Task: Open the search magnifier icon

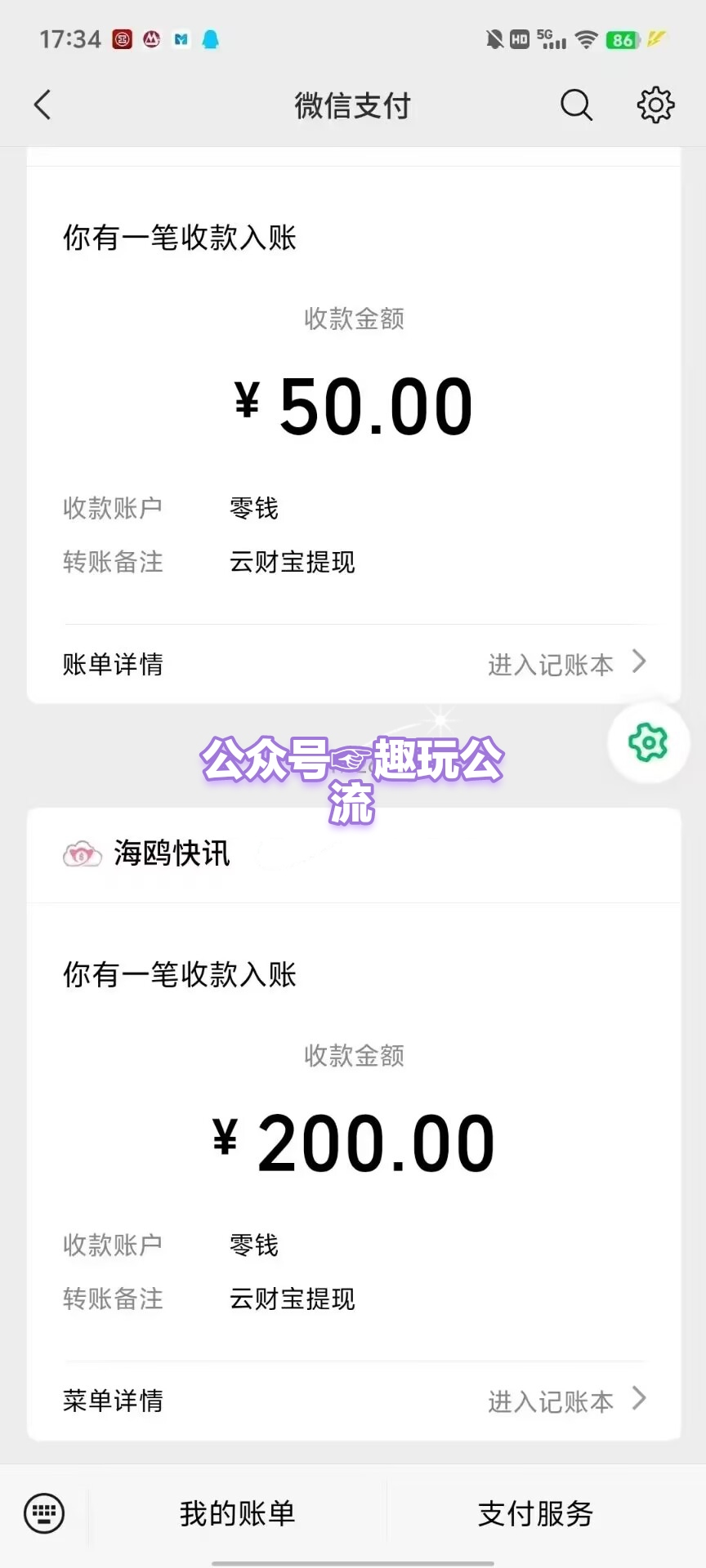Action: [576, 105]
